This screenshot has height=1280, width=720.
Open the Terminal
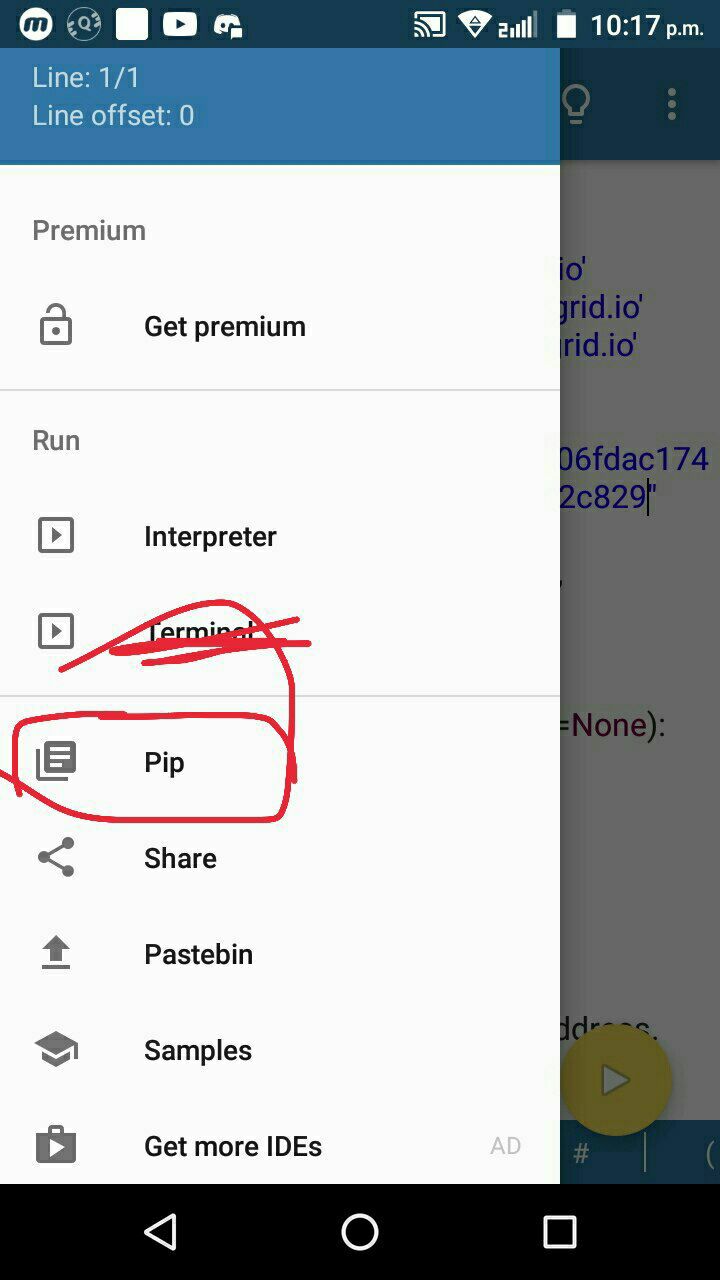point(198,632)
